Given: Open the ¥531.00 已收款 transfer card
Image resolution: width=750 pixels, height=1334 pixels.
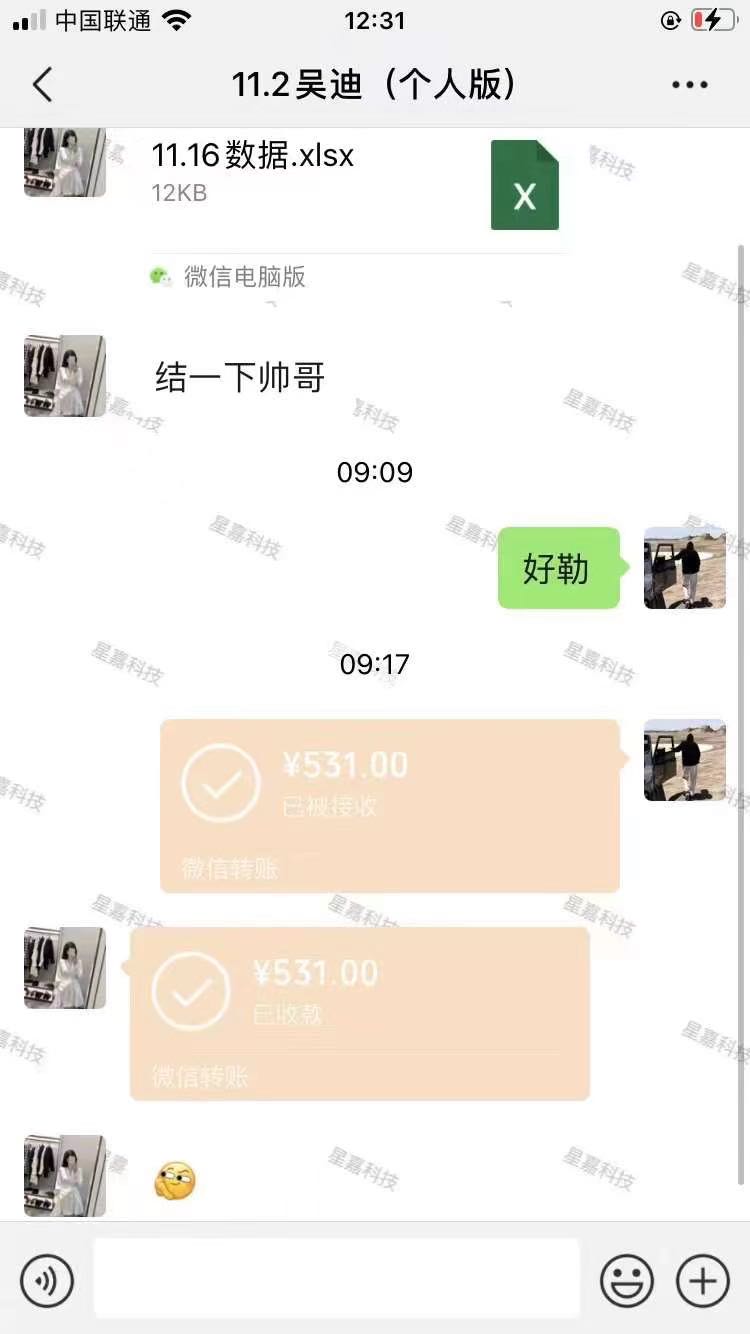Looking at the screenshot, I should [360, 1013].
